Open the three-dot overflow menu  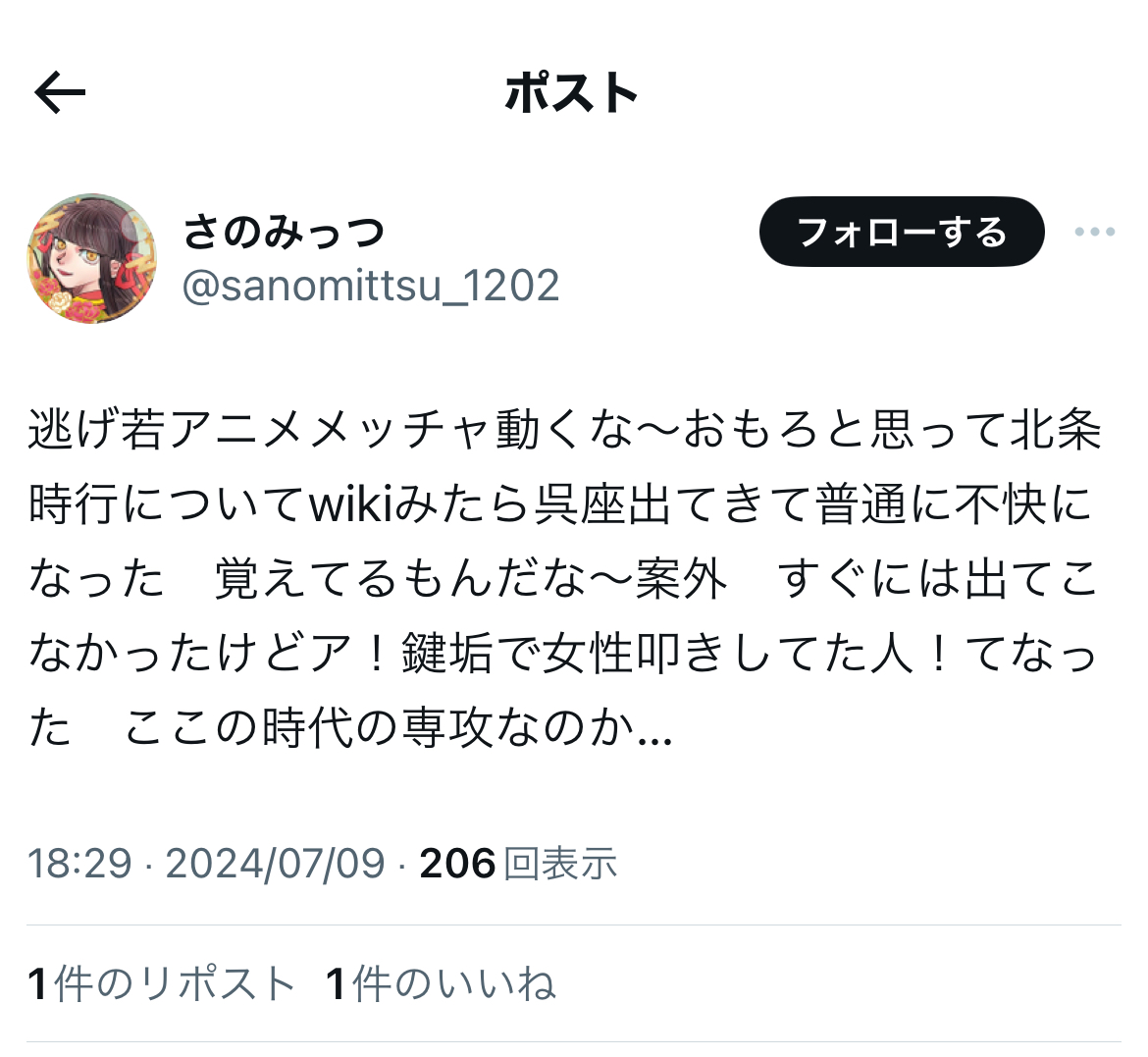[1094, 233]
